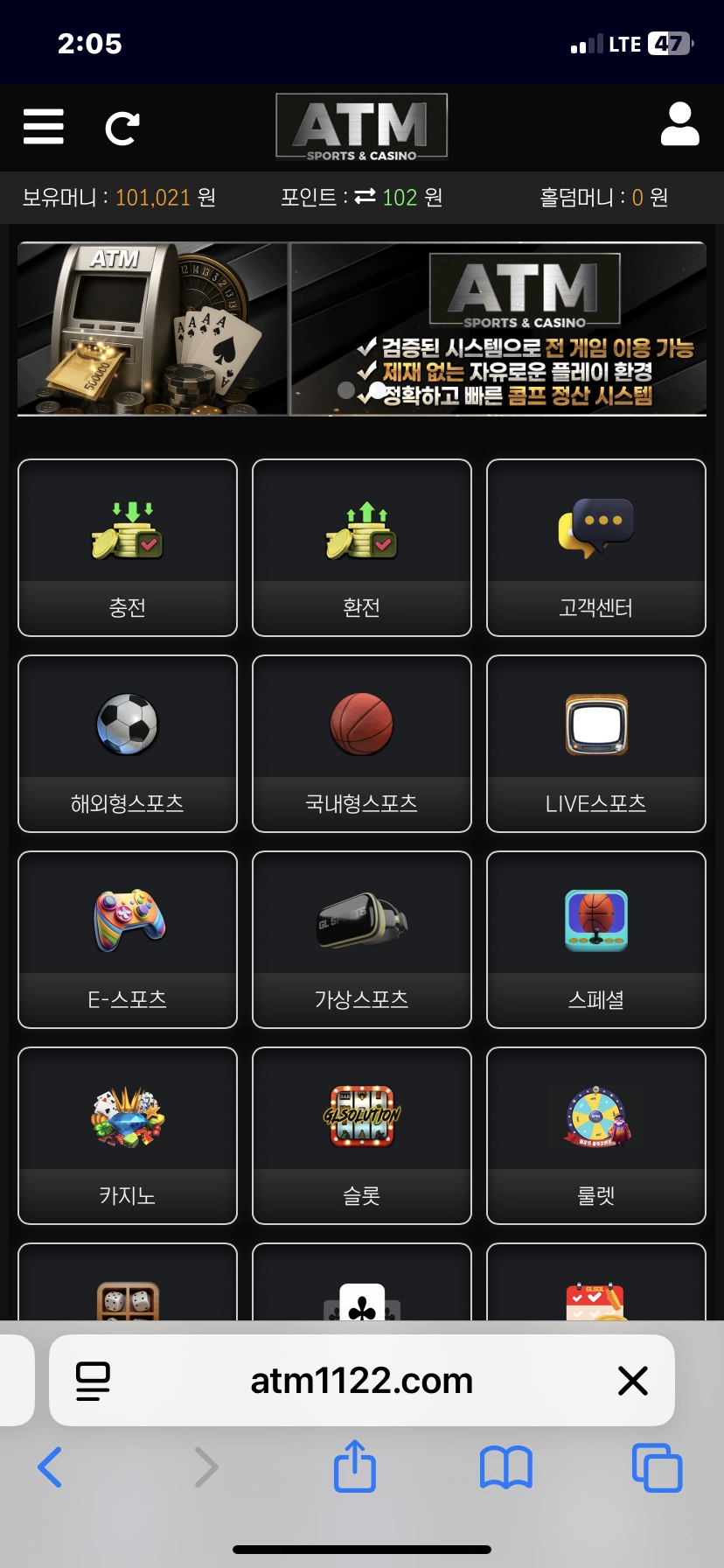Stop loading with the X button
This screenshot has width=724, height=1568.
pyautogui.click(x=632, y=1381)
